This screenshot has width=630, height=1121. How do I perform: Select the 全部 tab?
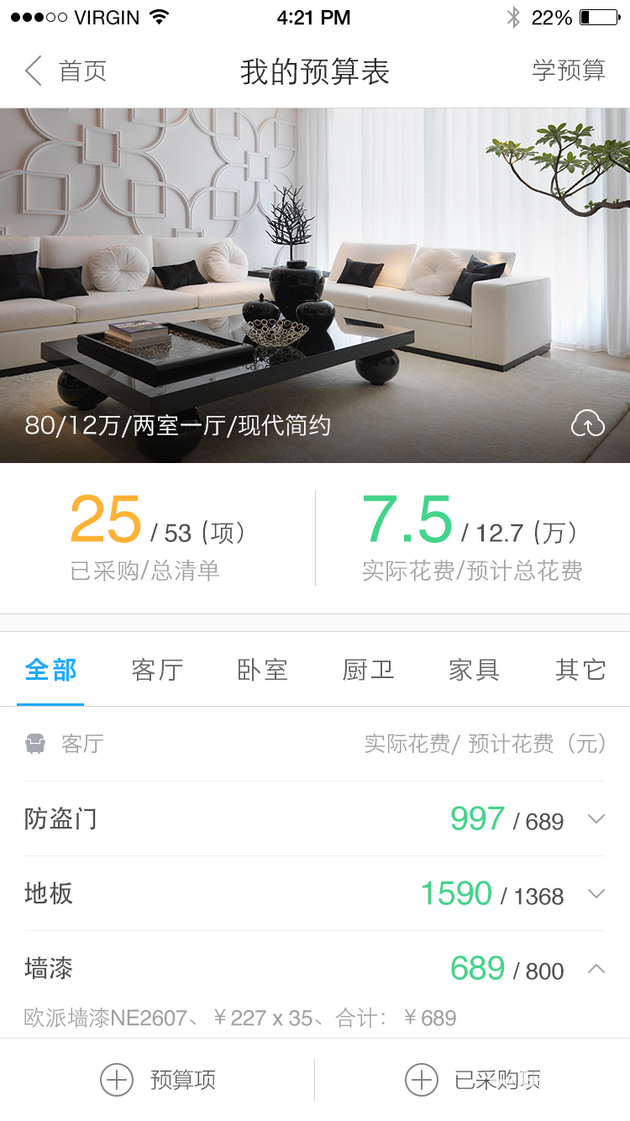click(x=51, y=670)
